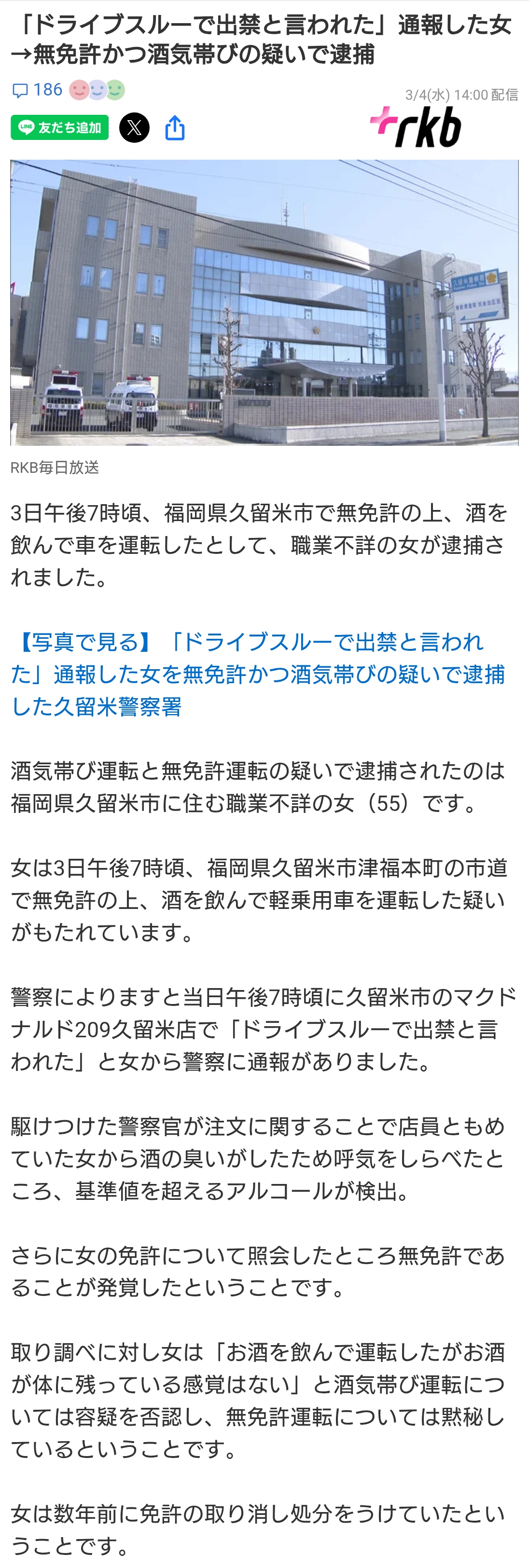Image resolution: width=529 pixels, height=1568 pixels.
Task: Open the 186 comments
Action: pyautogui.click(x=38, y=90)
